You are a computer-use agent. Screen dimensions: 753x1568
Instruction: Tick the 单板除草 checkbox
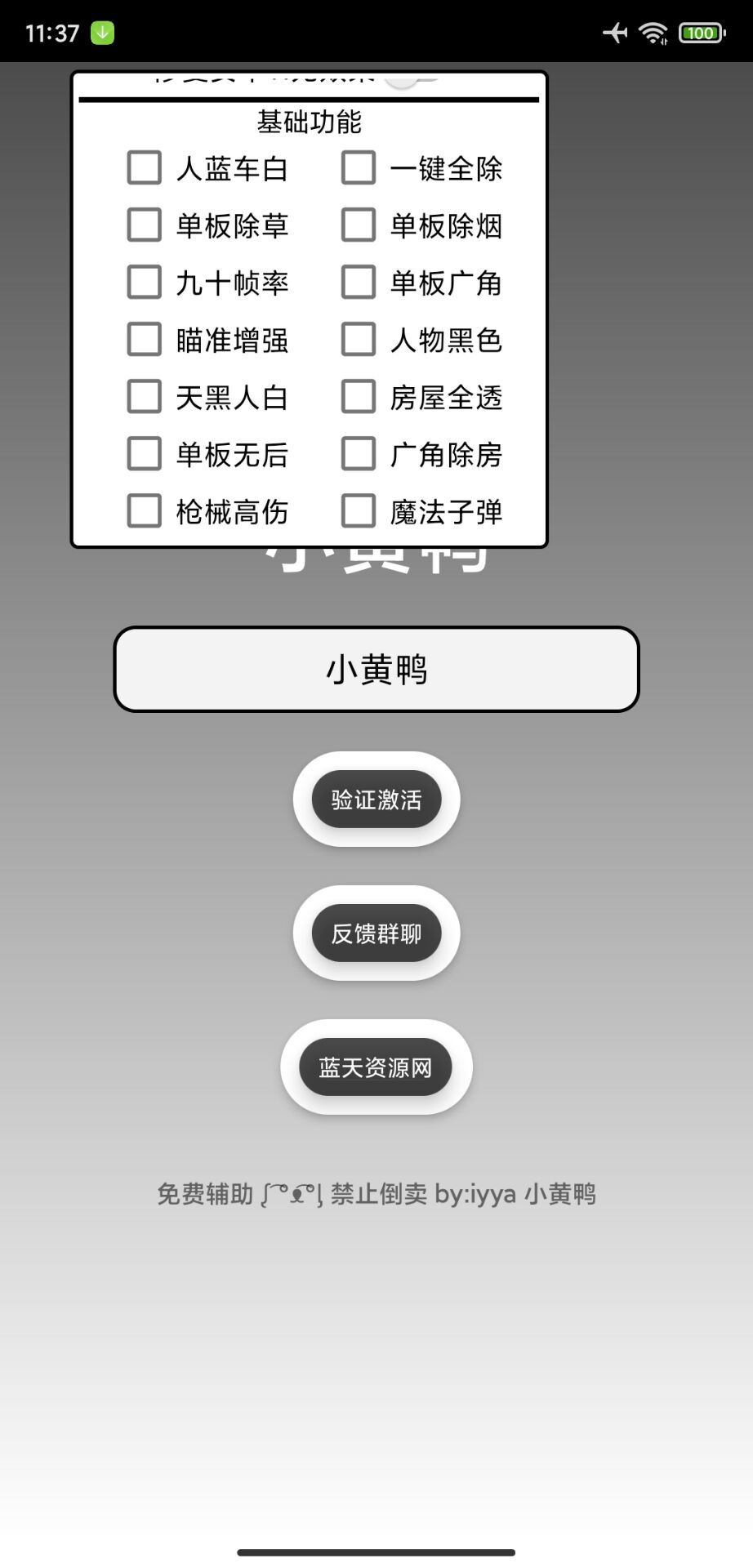[145, 225]
